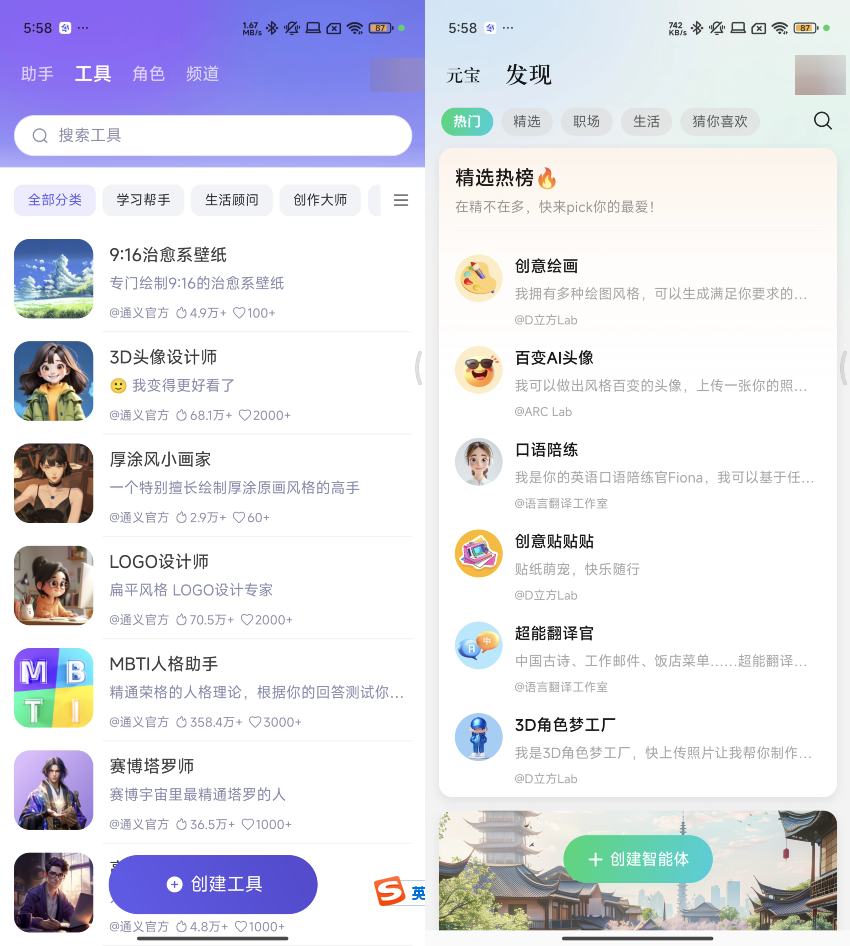Switch to the 助手 tab
The image size is (850, 946).
click(x=37, y=74)
